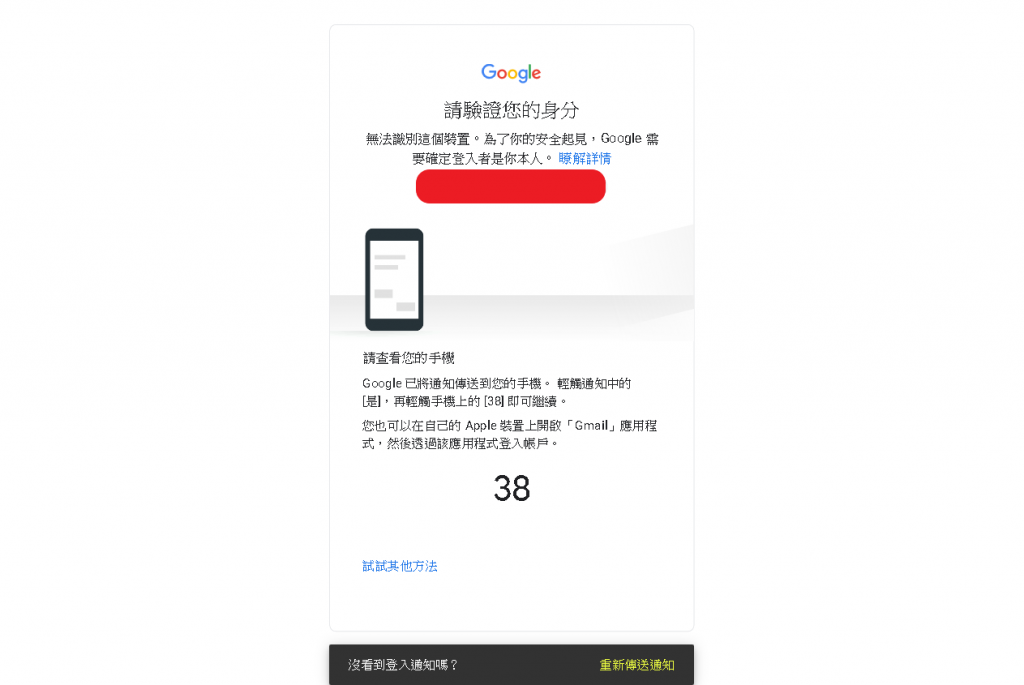The height and width of the screenshot is (685, 1024).
Task: Tap 試試其他方法 to try another way
Action: tap(399, 566)
